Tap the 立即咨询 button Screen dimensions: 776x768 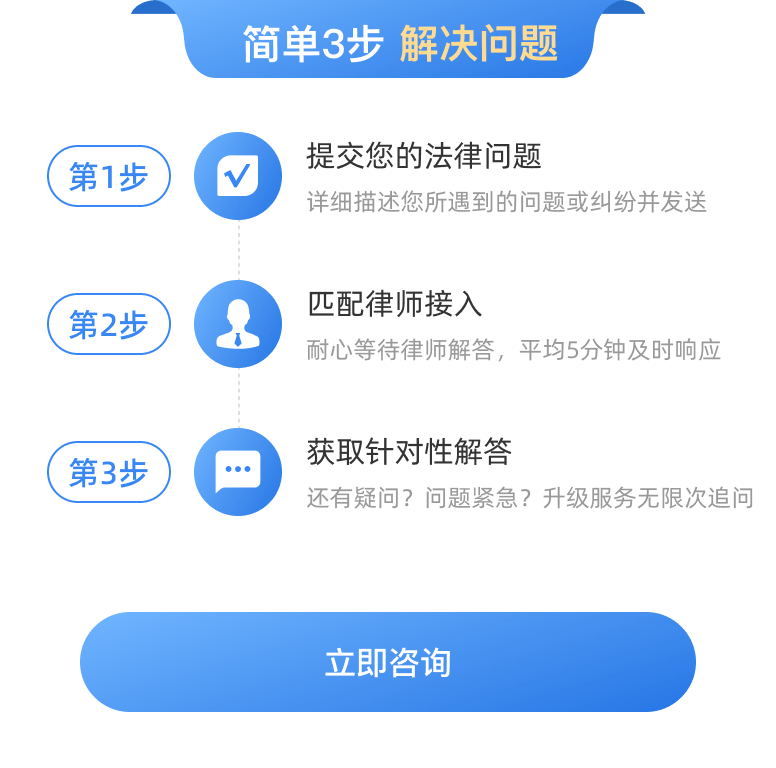coord(388,662)
